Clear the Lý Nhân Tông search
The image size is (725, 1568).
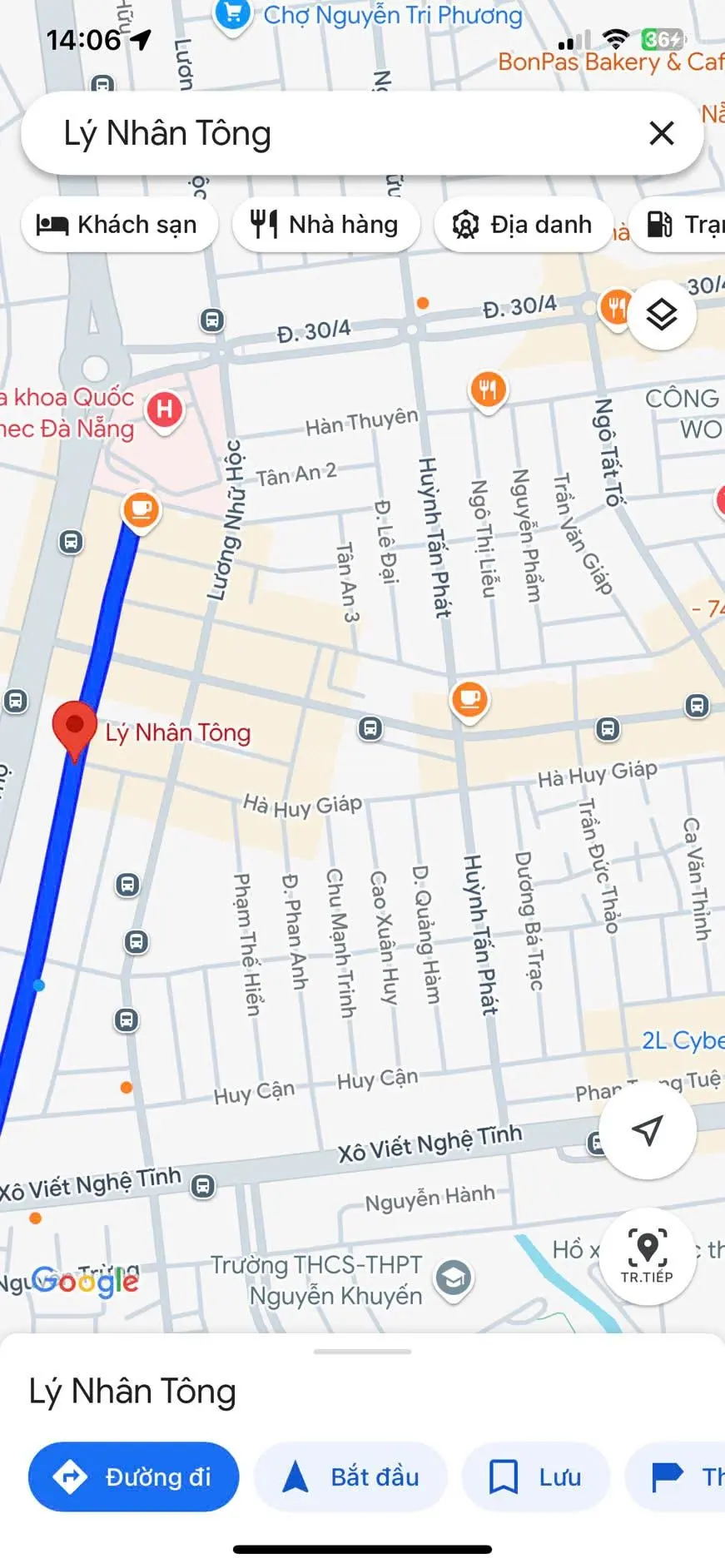661,133
